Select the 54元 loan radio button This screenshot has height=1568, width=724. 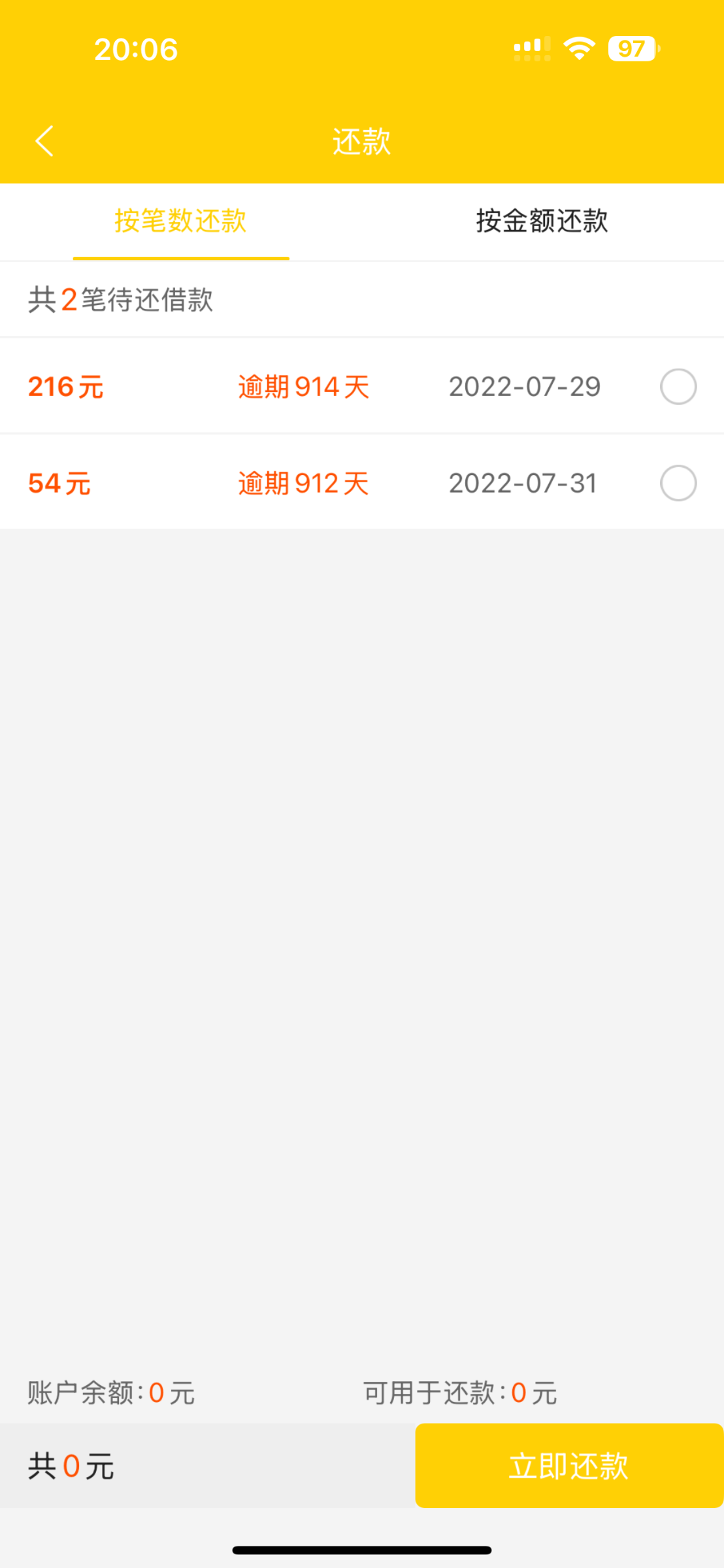pyautogui.click(x=678, y=483)
